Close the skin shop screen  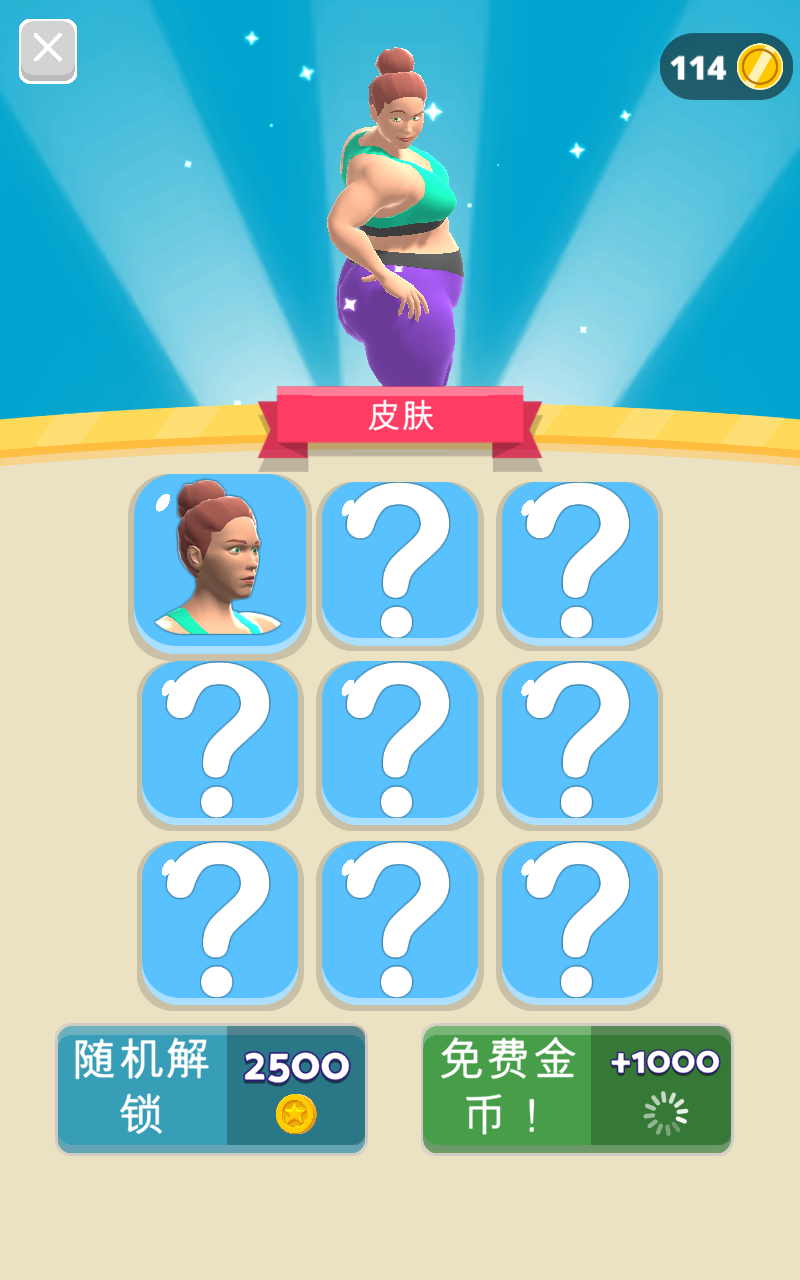pyautogui.click(x=48, y=51)
